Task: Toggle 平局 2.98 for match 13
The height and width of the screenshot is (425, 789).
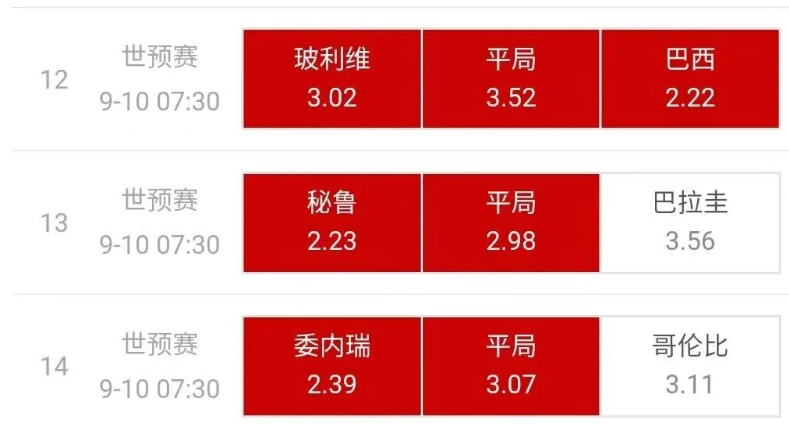Action: (x=511, y=223)
